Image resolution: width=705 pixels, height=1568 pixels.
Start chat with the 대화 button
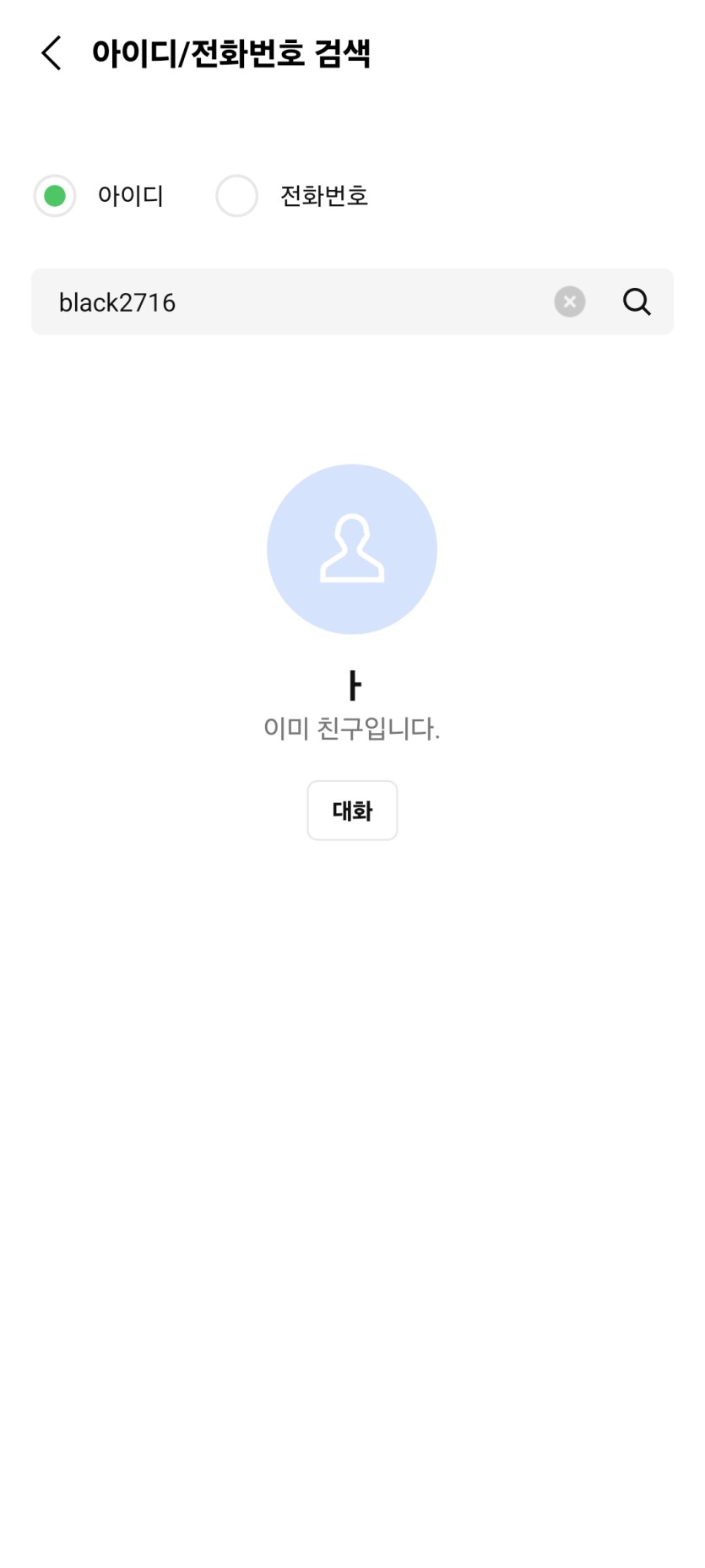point(352,811)
